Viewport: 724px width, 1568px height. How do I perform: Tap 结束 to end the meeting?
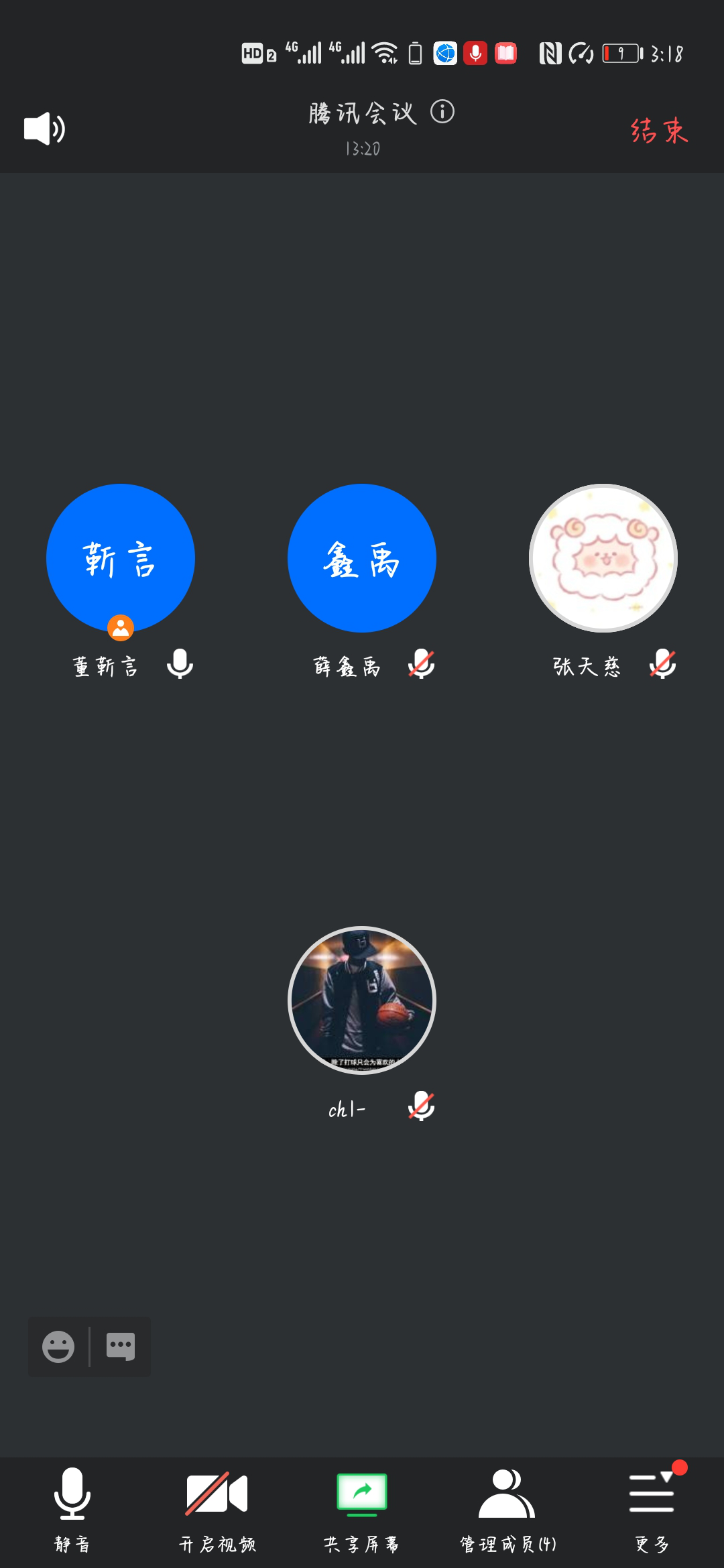[x=659, y=130]
